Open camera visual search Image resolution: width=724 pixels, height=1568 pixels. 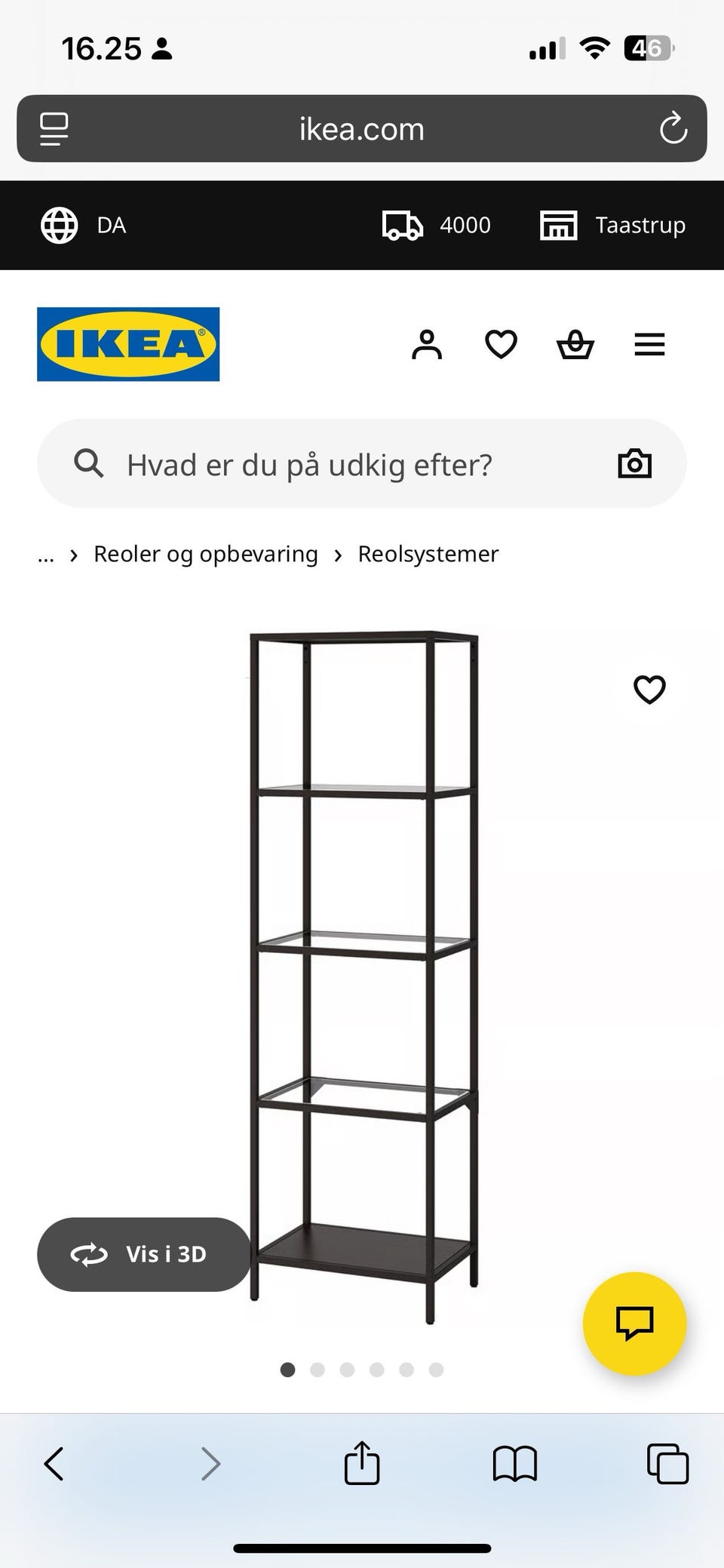634,463
